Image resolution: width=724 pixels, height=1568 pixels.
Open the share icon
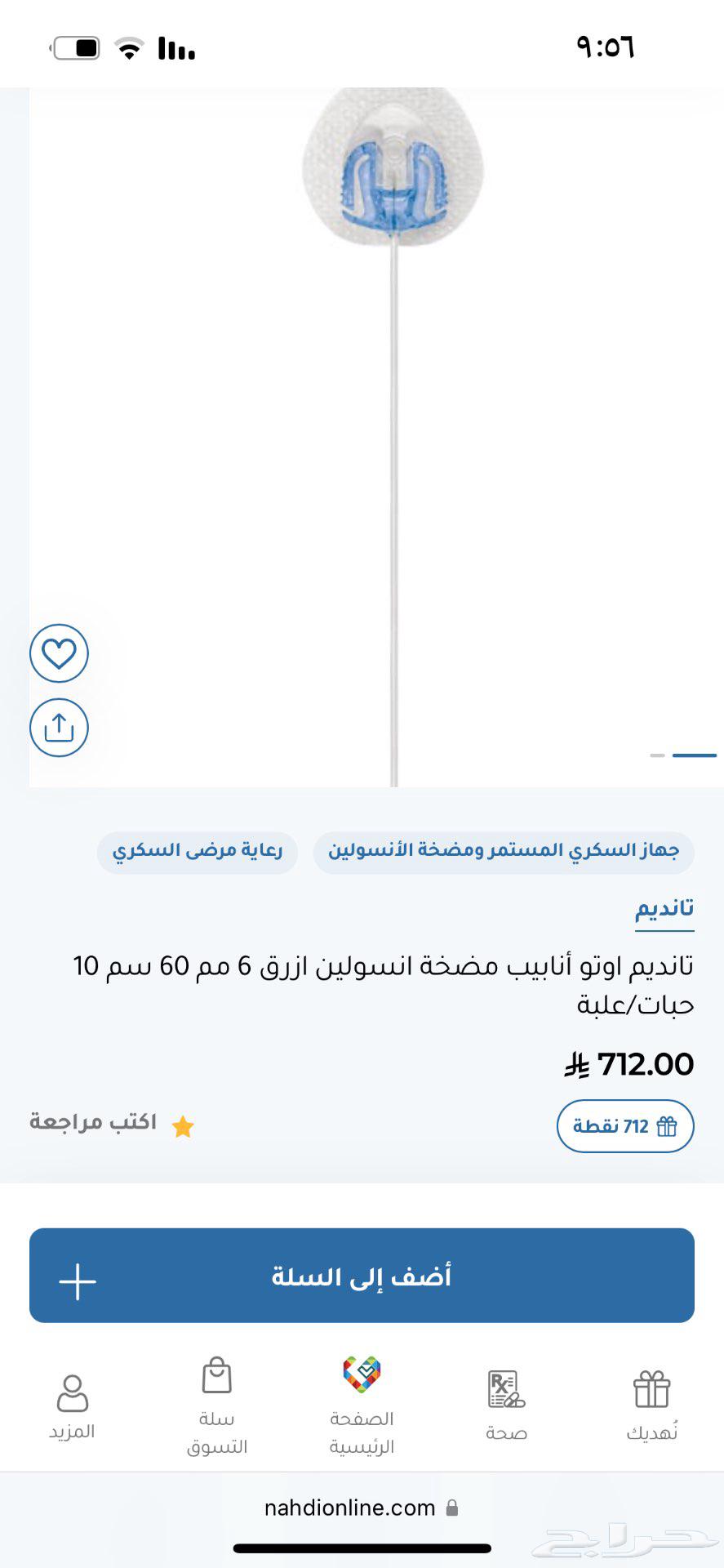(x=58, y=727)
